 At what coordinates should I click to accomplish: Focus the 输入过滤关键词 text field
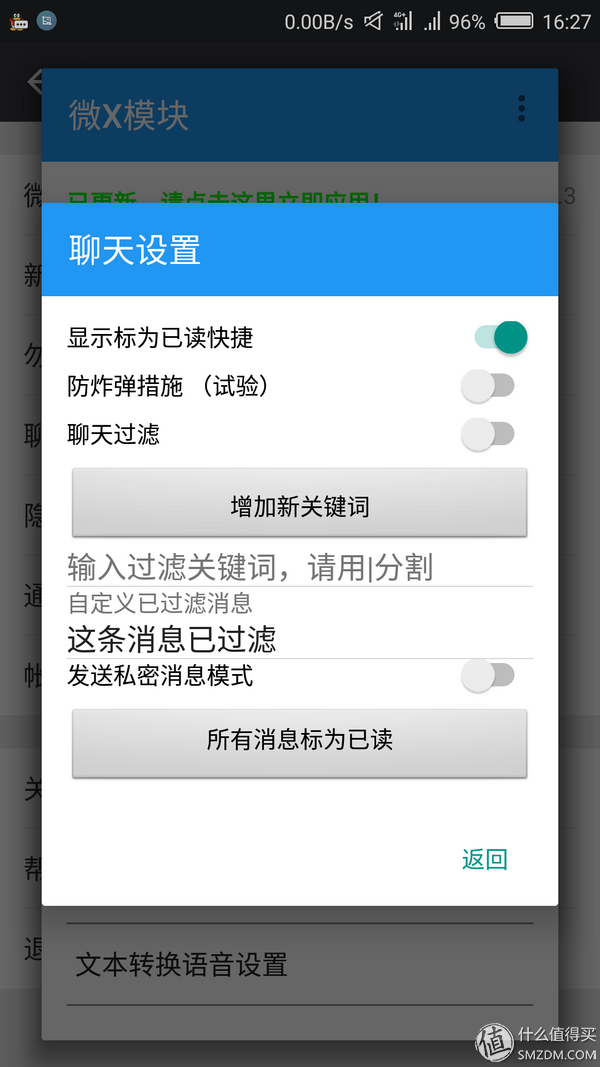click(x=299, y=568)
